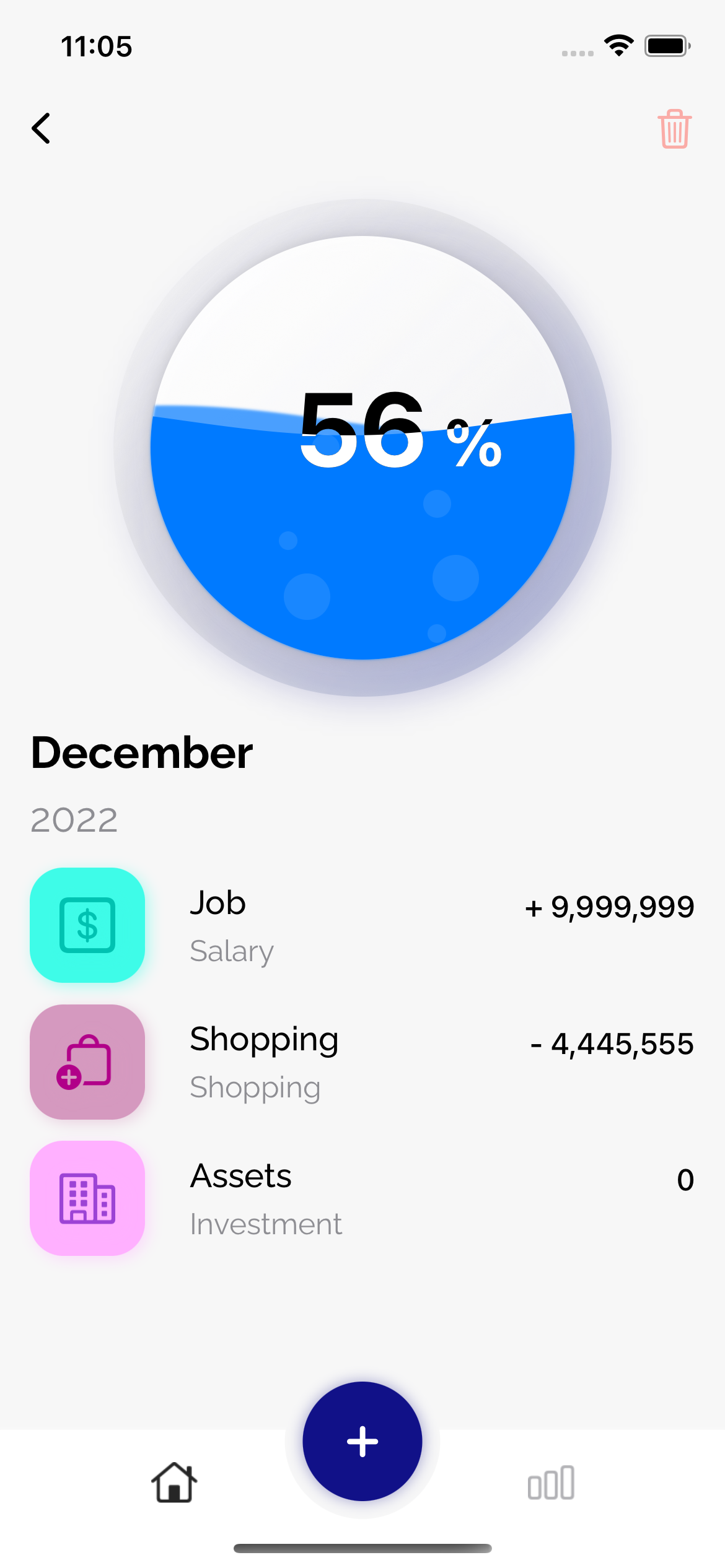Delete this month with the trash icon
The height and width of the screenshot is (1568, 725).
674,129
